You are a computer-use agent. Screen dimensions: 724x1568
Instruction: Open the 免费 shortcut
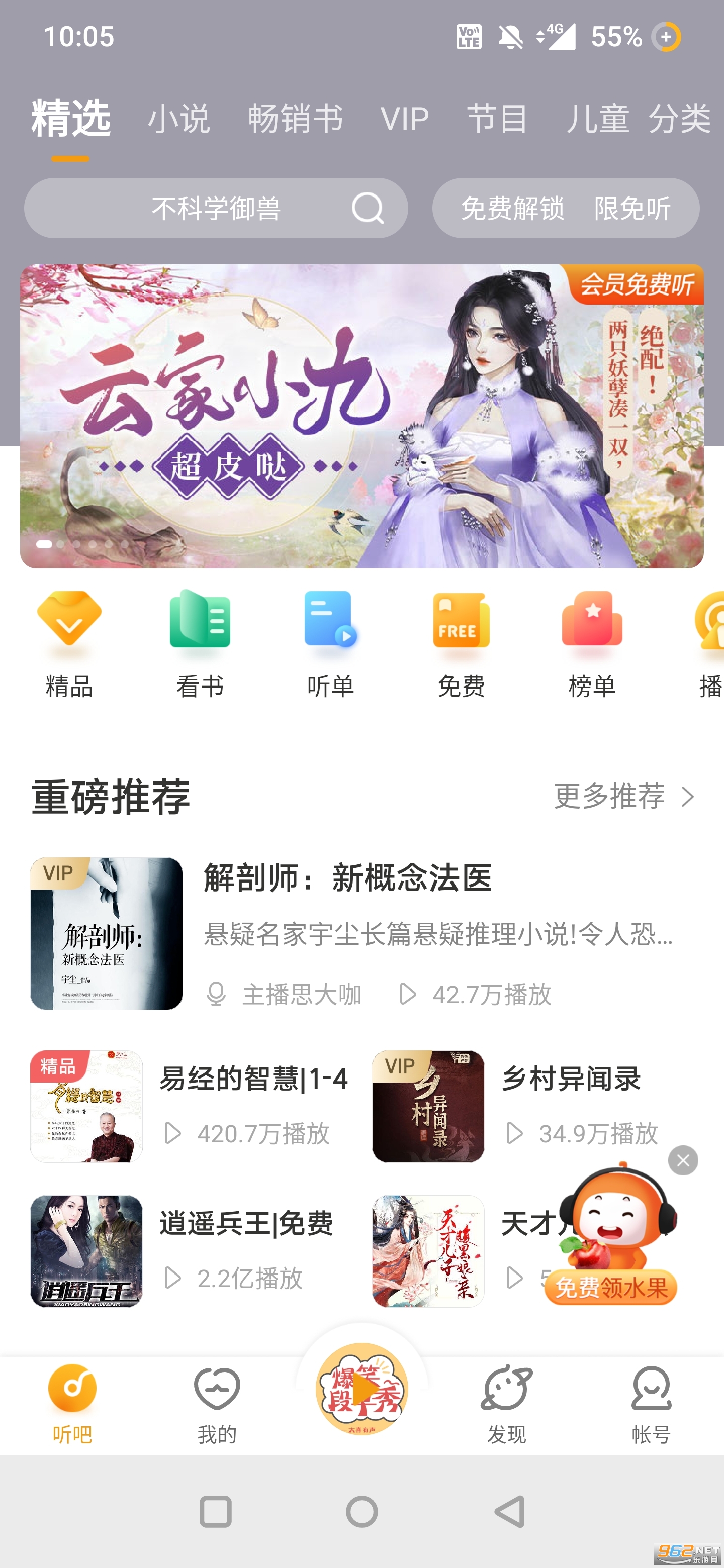coord(461,643)
